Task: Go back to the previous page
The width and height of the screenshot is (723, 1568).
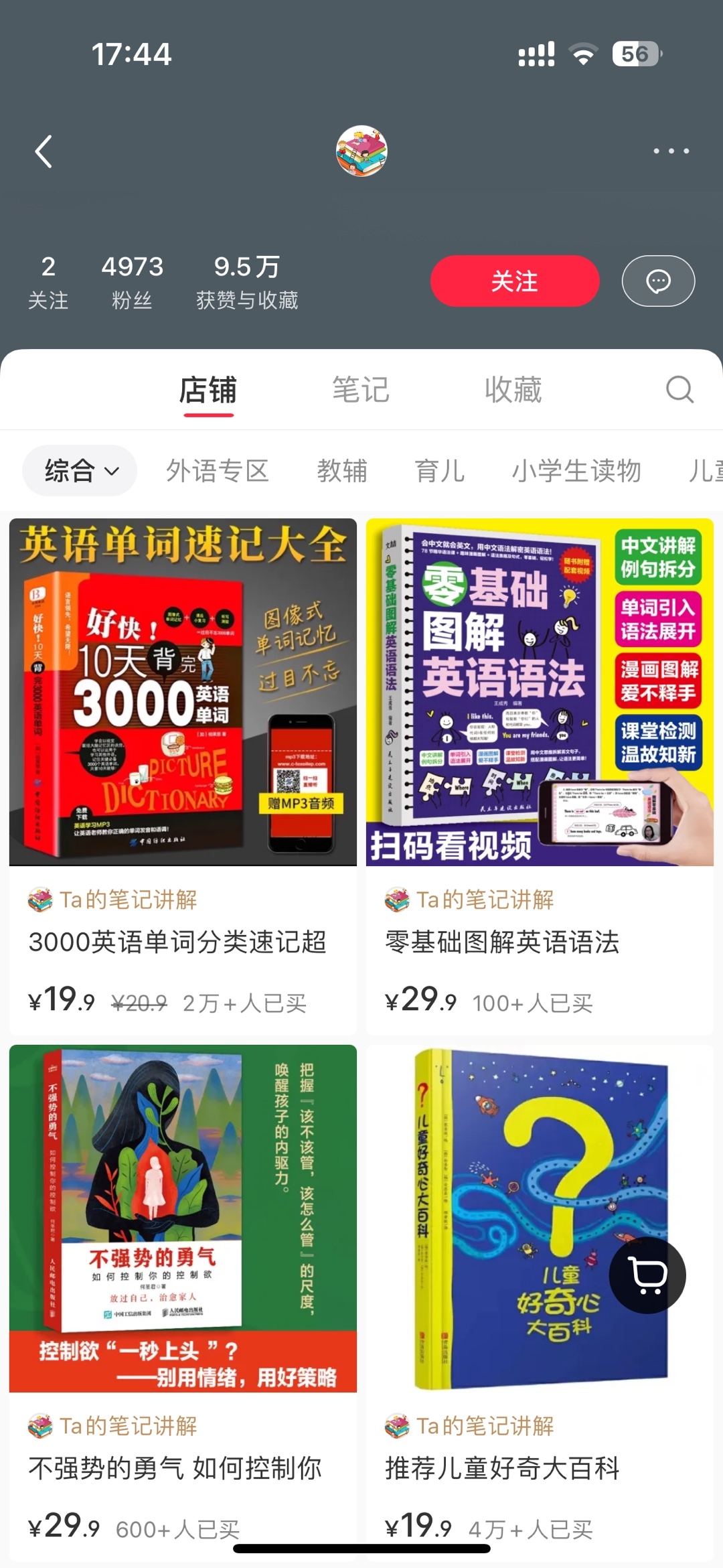Action: click(x=44, y=151)
